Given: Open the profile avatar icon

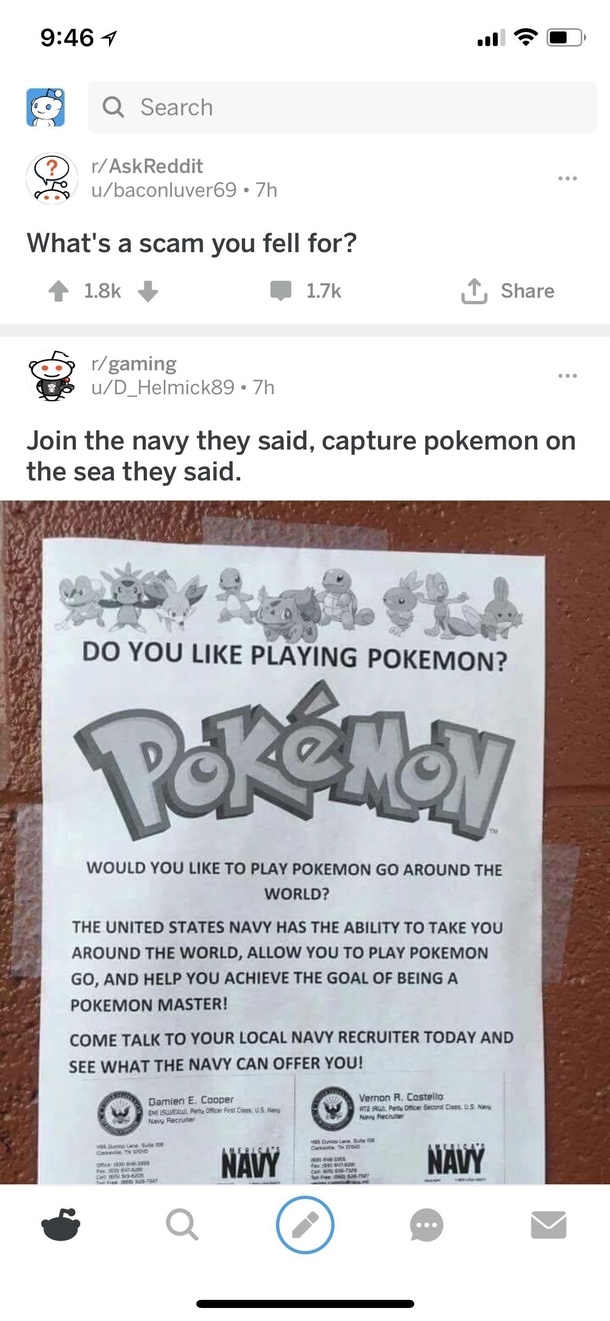Looking at the screenshot, I should [x=45, y=107].
